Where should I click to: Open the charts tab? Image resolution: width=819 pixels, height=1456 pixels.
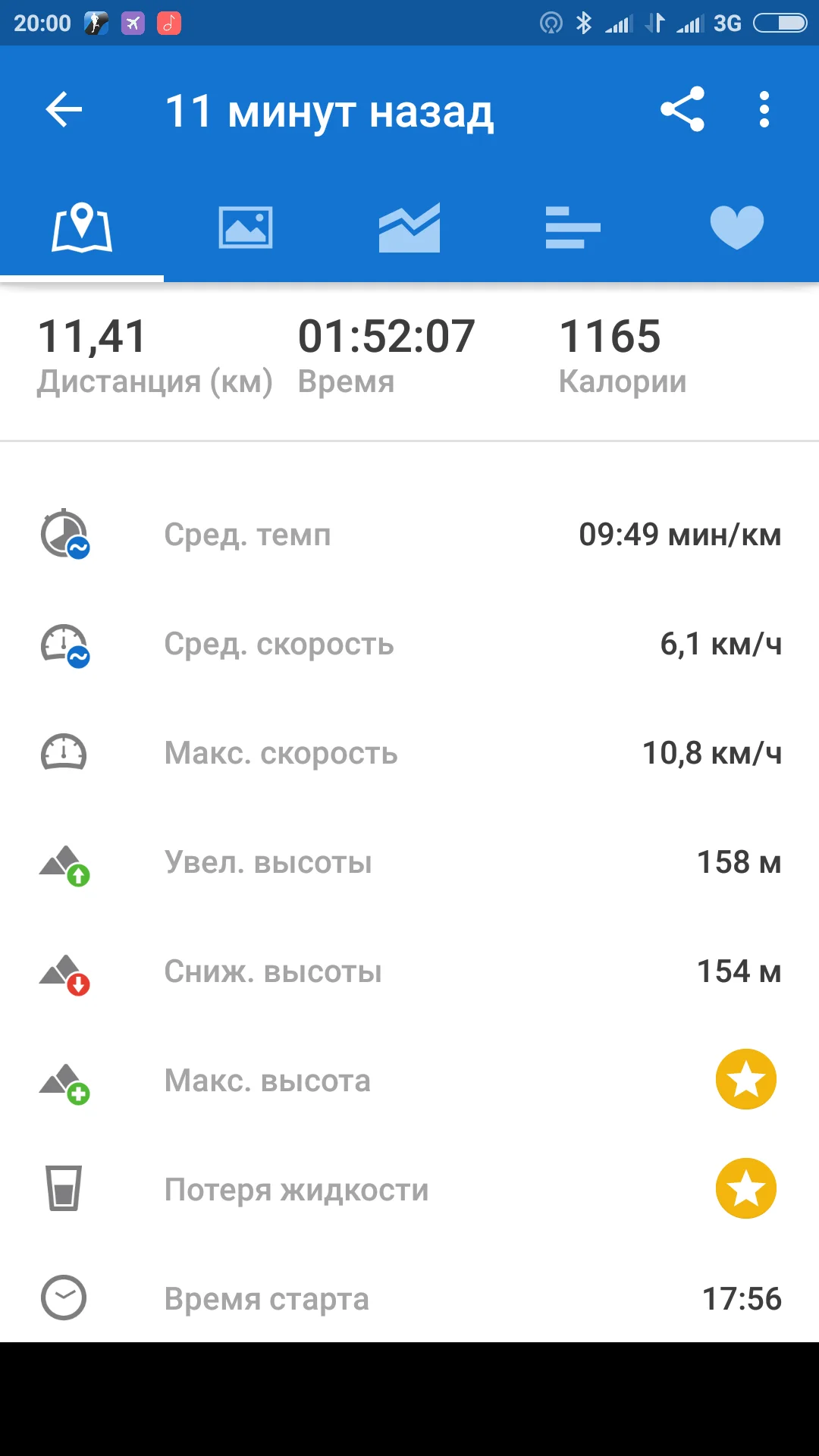tap(409, 227)
